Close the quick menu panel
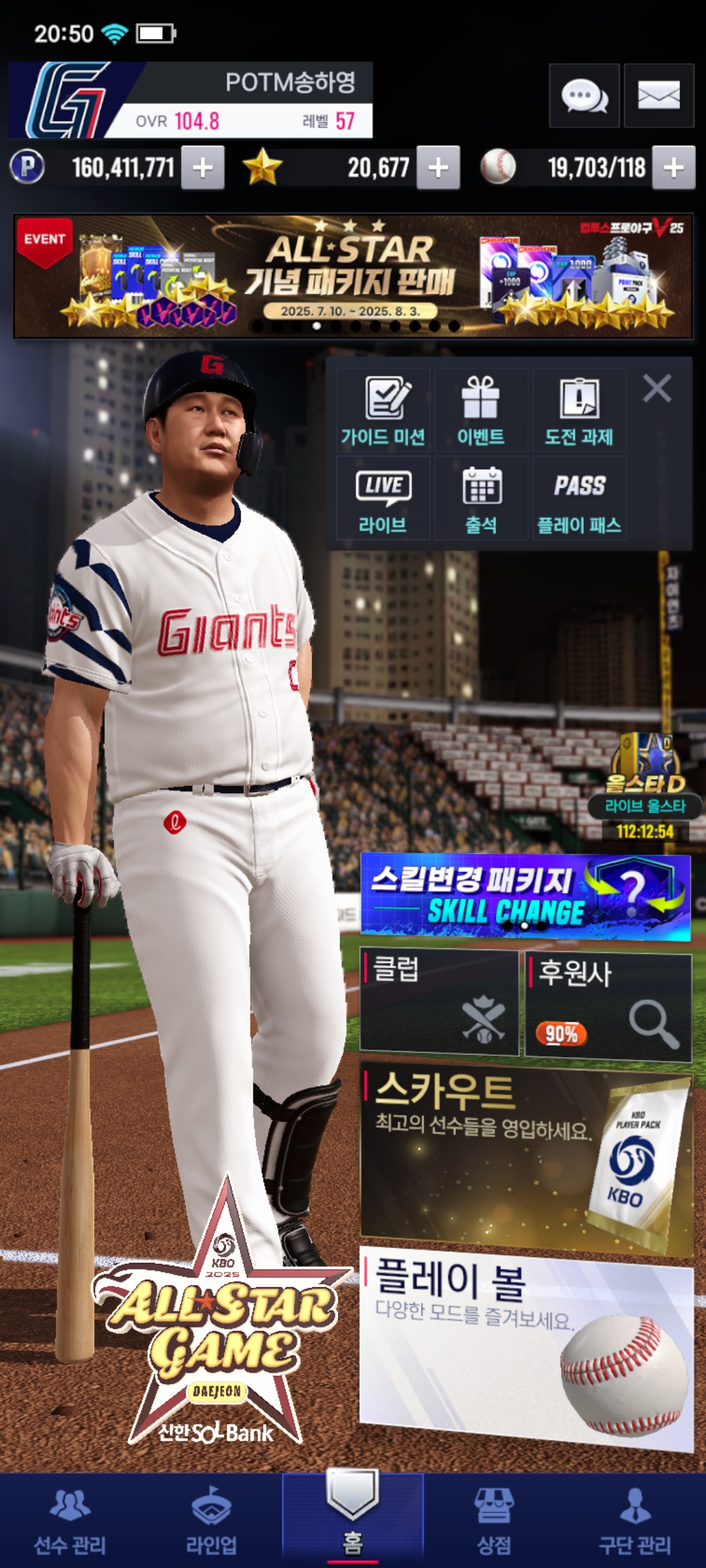This screenshot has width=706, height=1568. (657, 389)
